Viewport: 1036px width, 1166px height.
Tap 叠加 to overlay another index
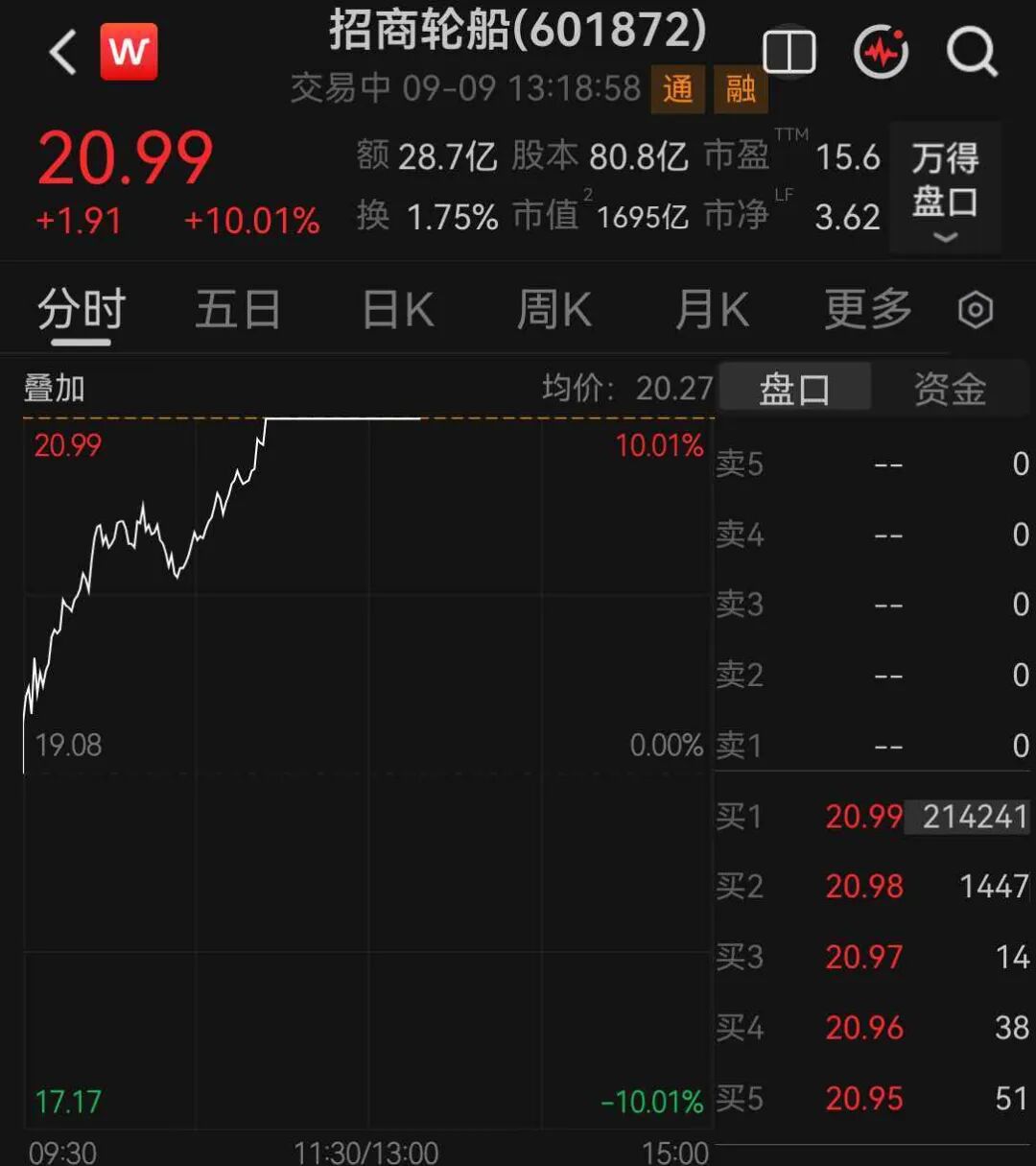pyautogui.click(x=55, y=389)
